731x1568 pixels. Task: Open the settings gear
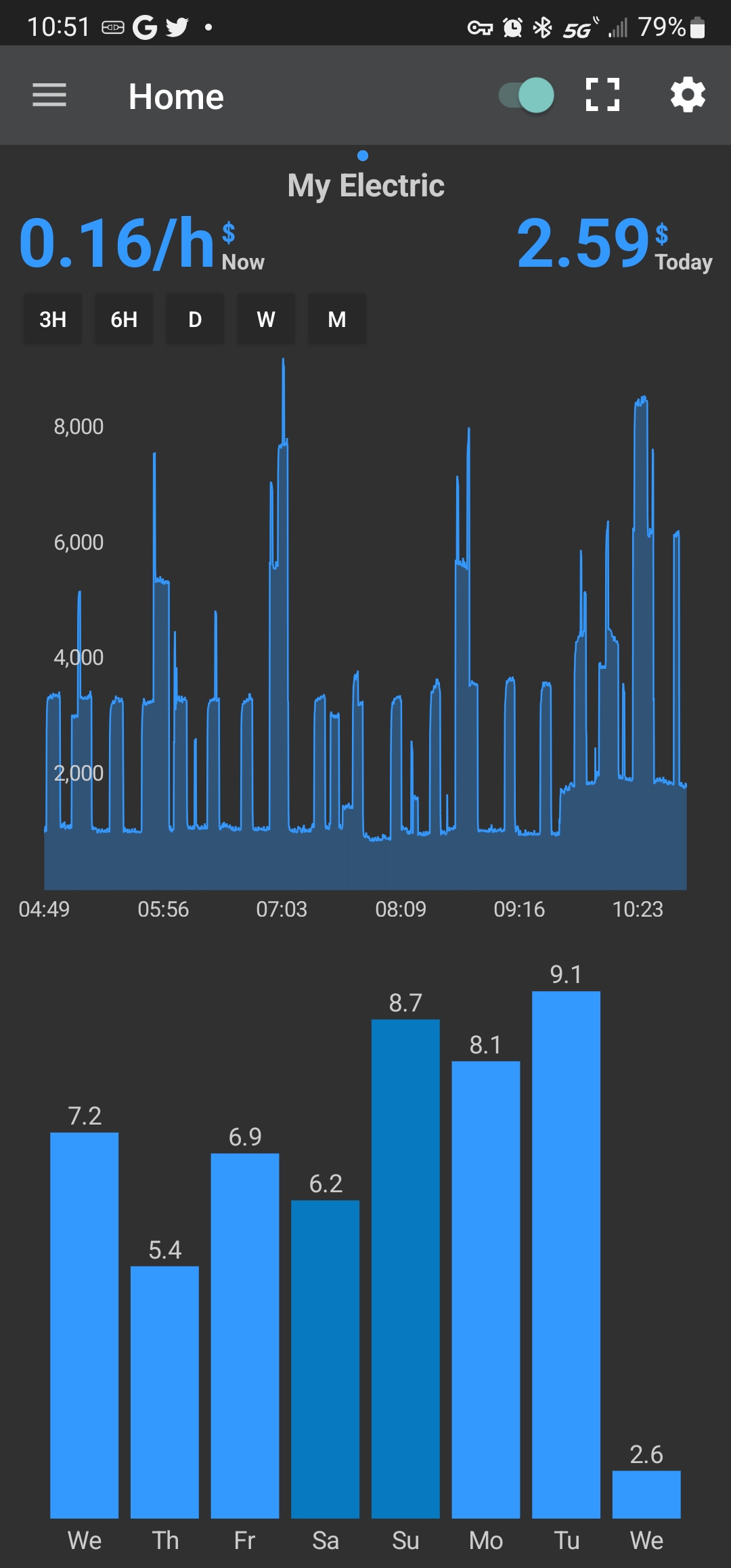tap(688, 95)
